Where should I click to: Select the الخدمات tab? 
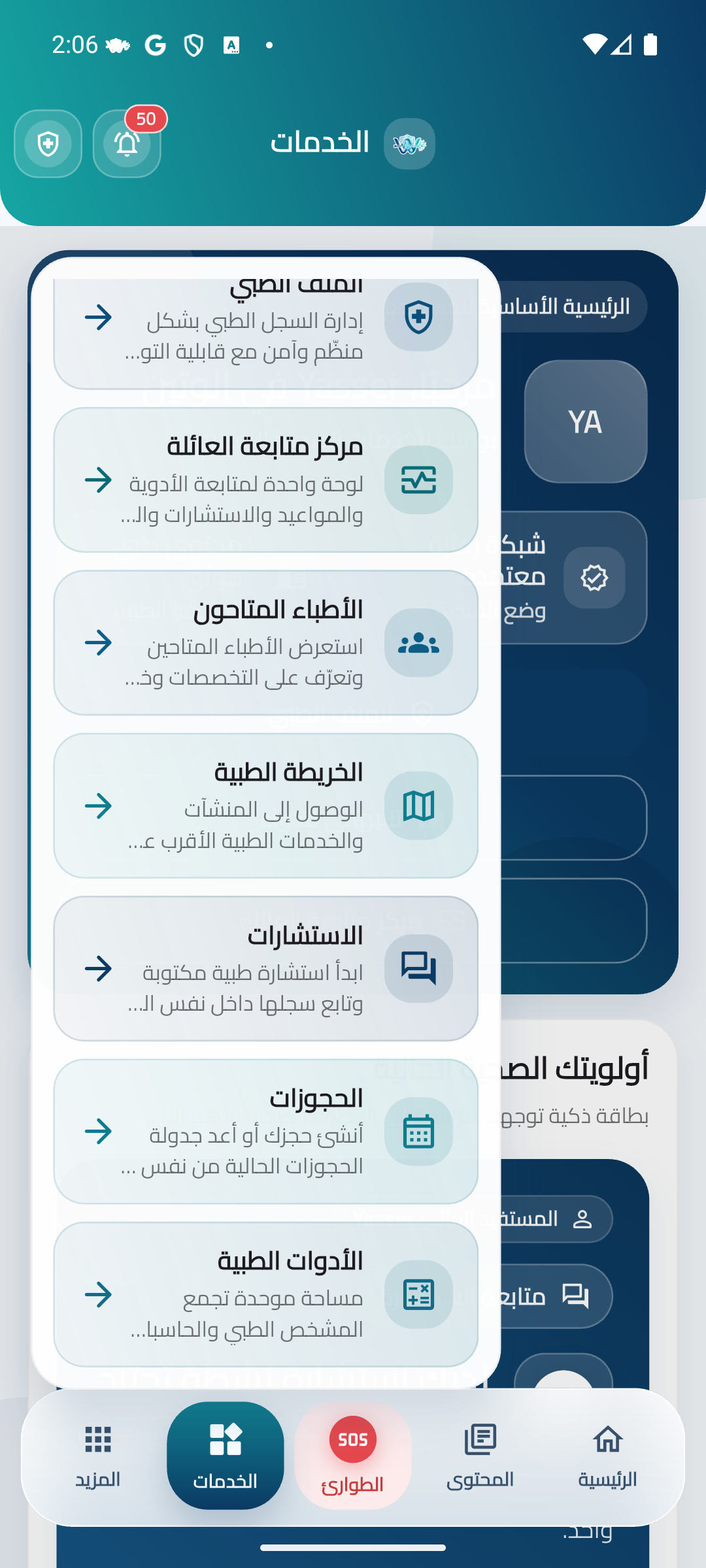pyautogui.click(x=226, y=1456)
